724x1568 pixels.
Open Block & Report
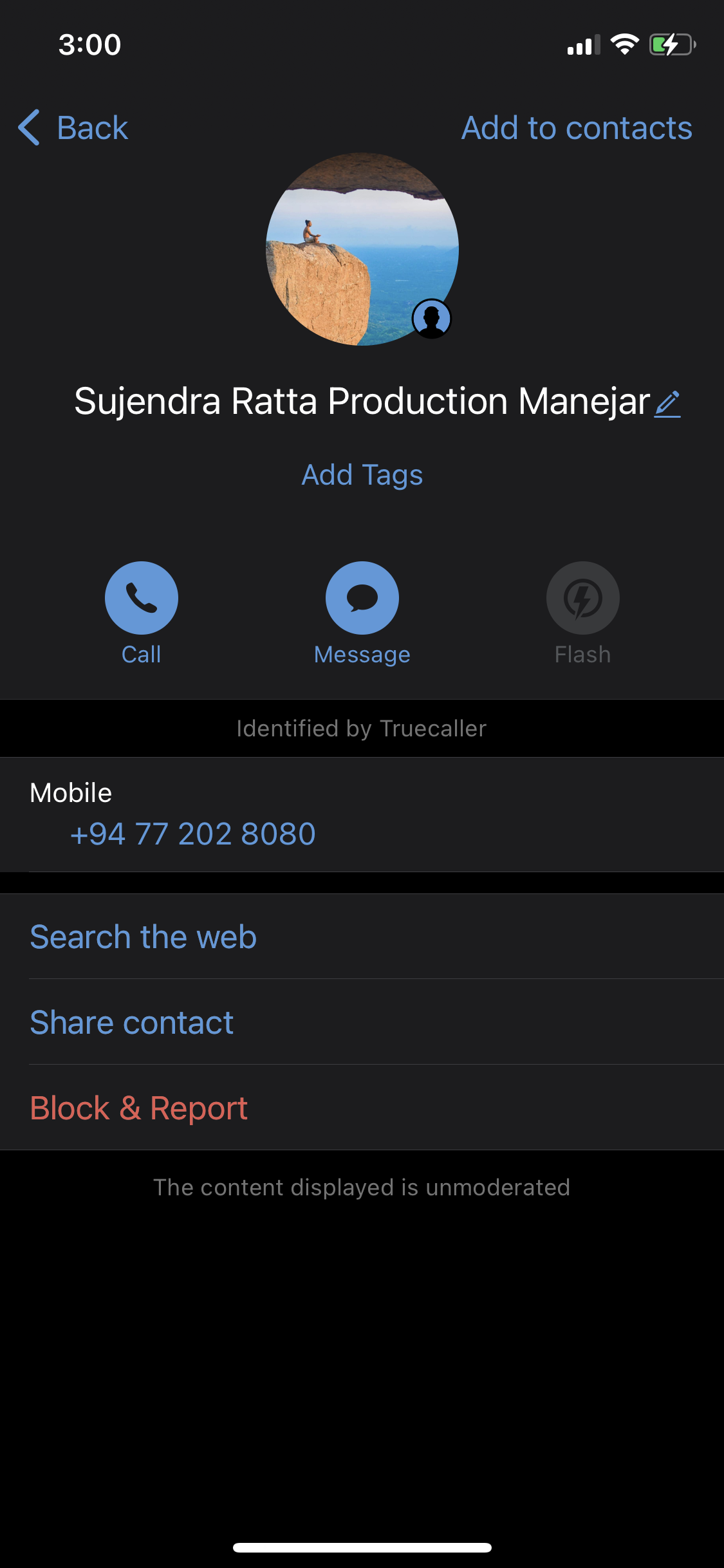(x=362, y=1108)
